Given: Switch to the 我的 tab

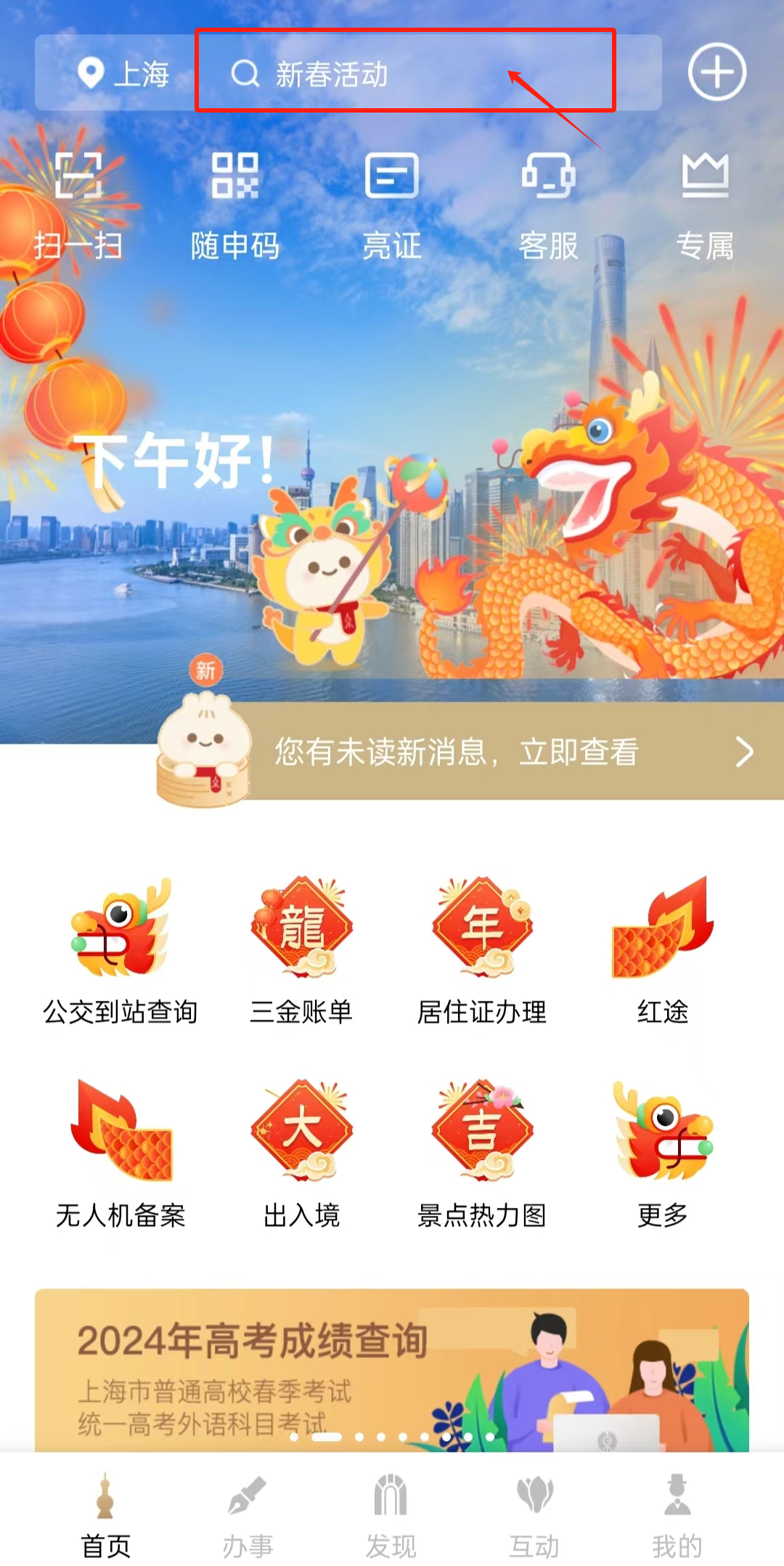Looking at the screenshot, I should 677,1515.
